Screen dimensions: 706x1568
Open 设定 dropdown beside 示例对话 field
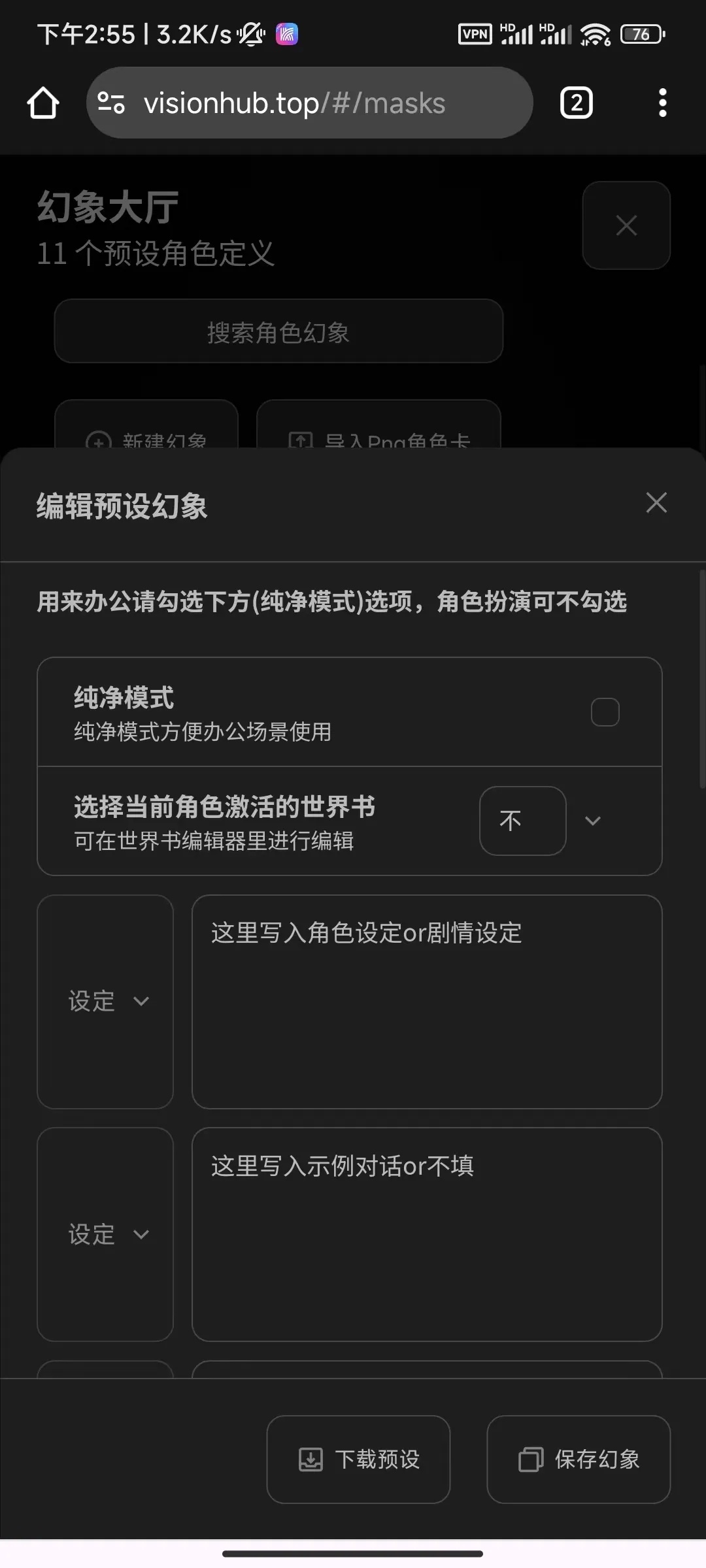105,1234
